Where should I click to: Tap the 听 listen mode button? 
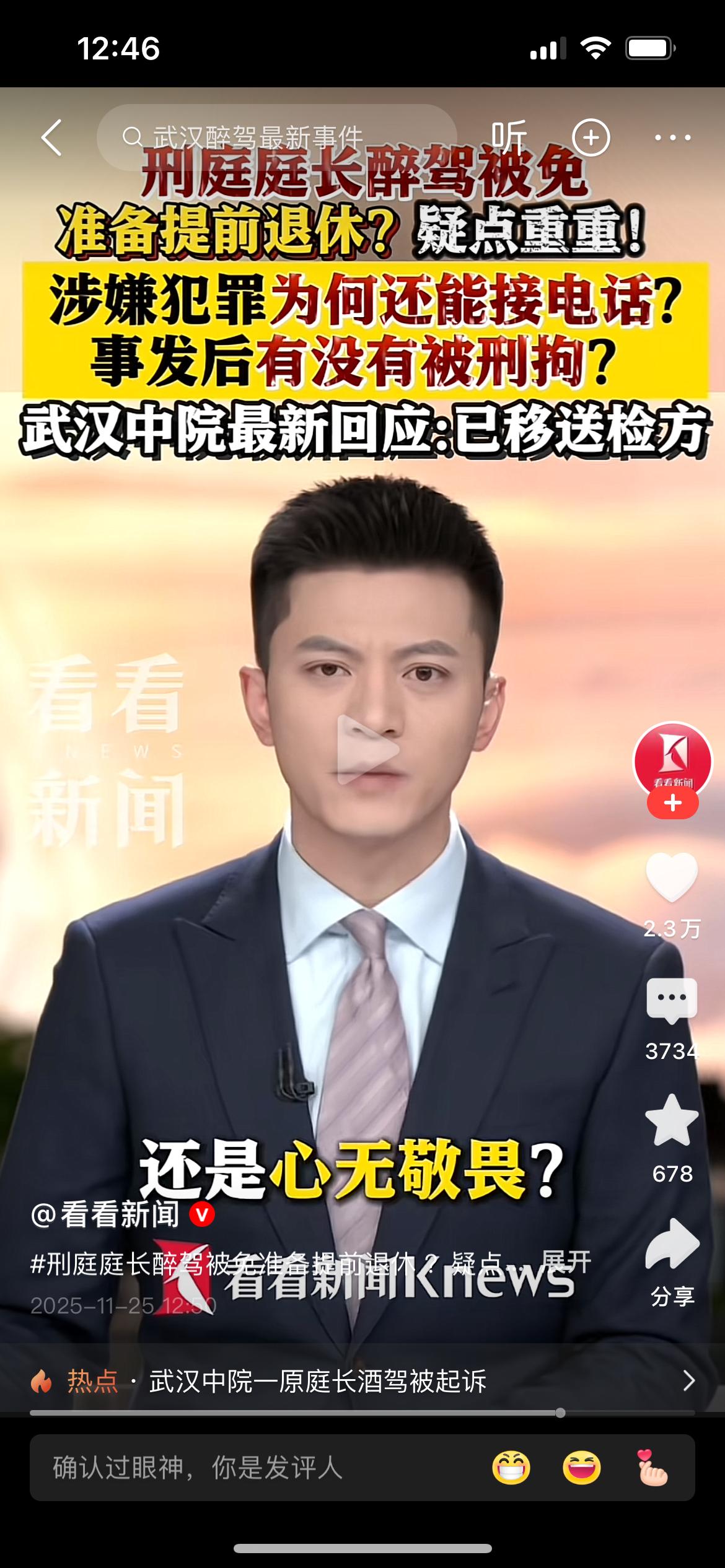tap(509, 137)
